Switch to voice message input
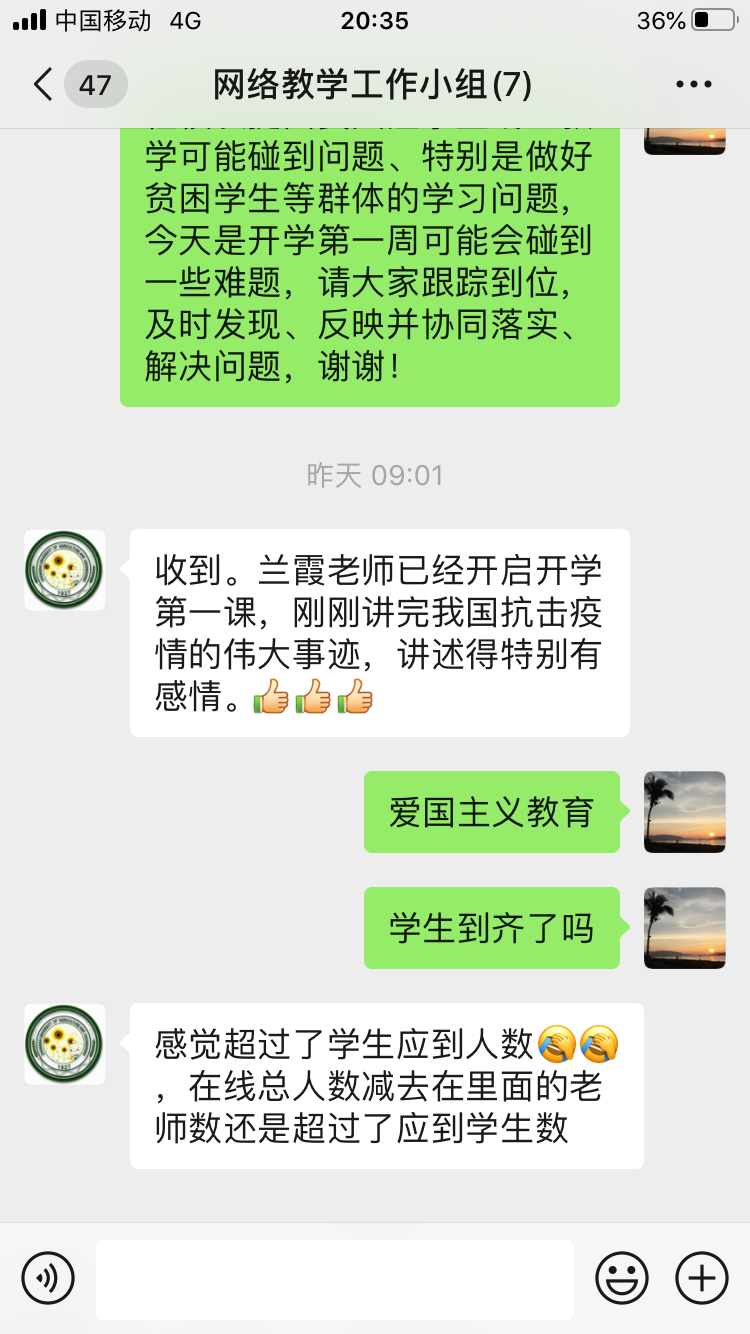 click(x=48, y=1278)
